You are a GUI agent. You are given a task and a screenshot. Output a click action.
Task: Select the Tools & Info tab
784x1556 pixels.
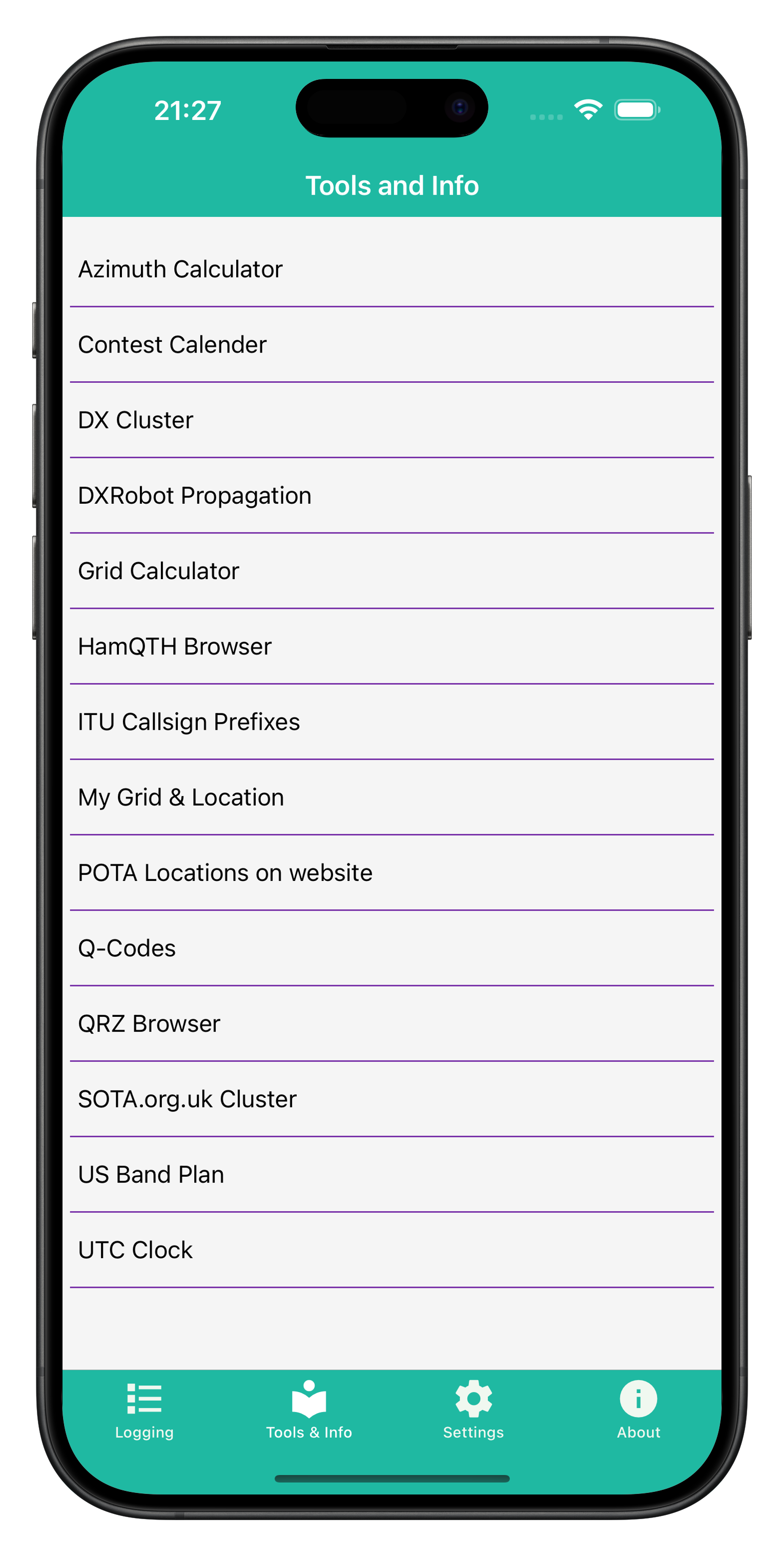[x=308, y=1410]
